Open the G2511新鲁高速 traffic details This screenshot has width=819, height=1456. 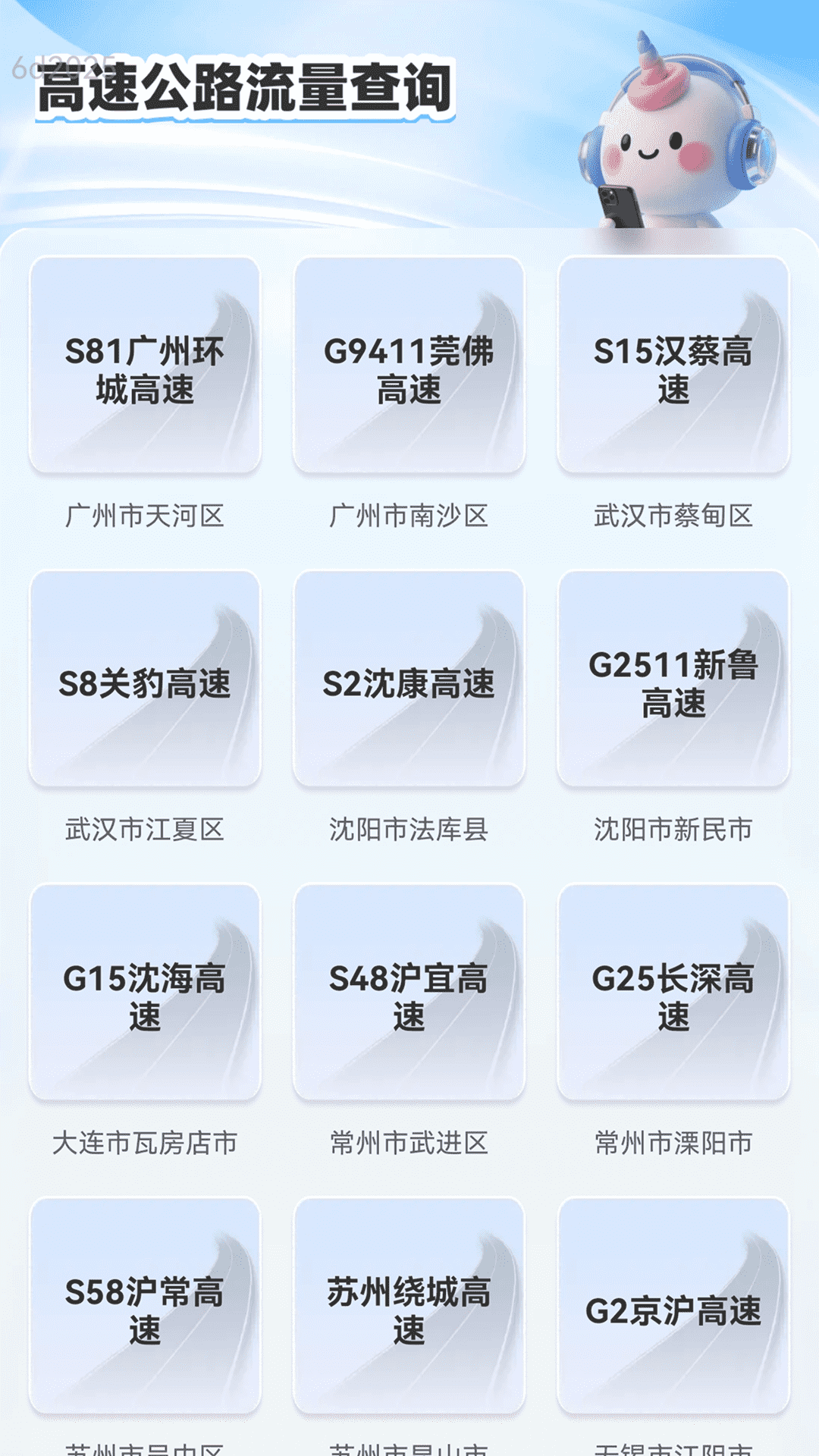tap(673, 682)
